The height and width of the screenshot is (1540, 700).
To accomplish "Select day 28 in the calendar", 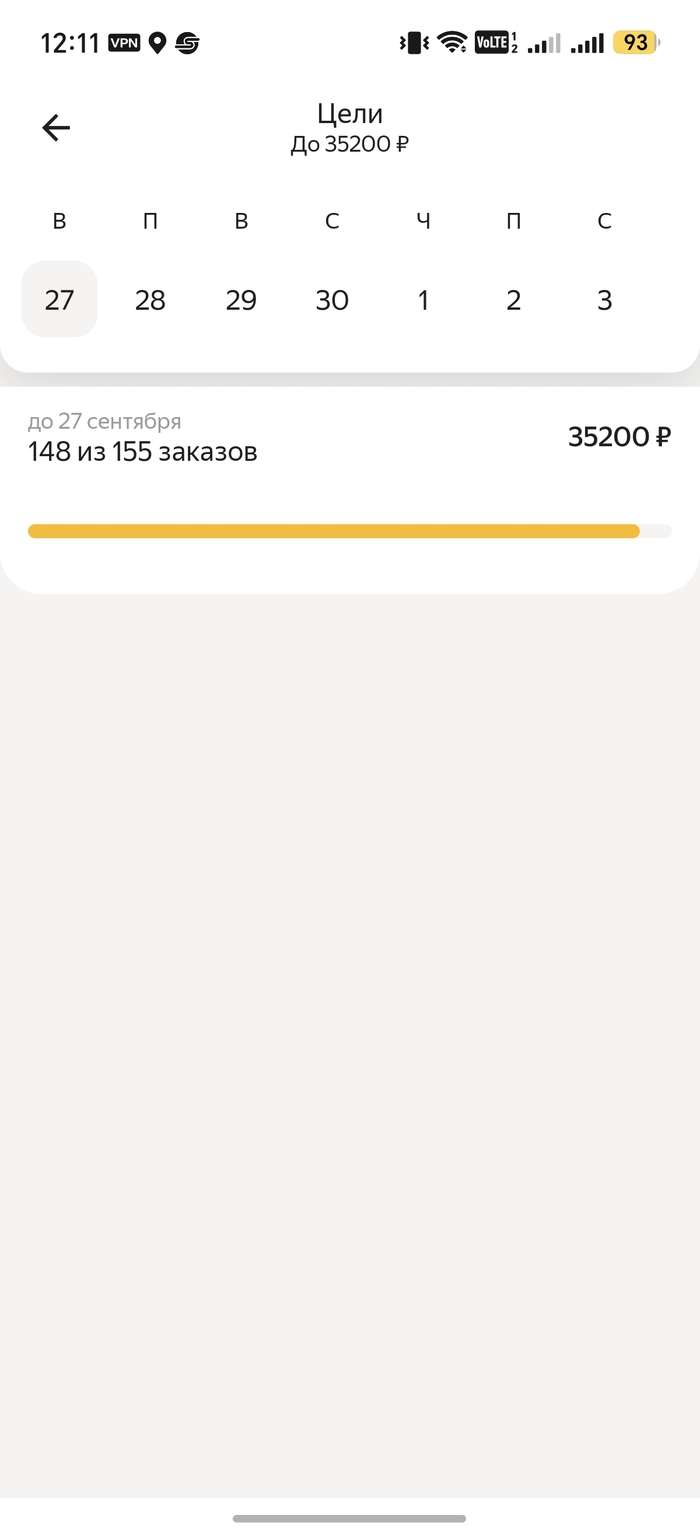I will pyautogui.click(x=150, y=299).
